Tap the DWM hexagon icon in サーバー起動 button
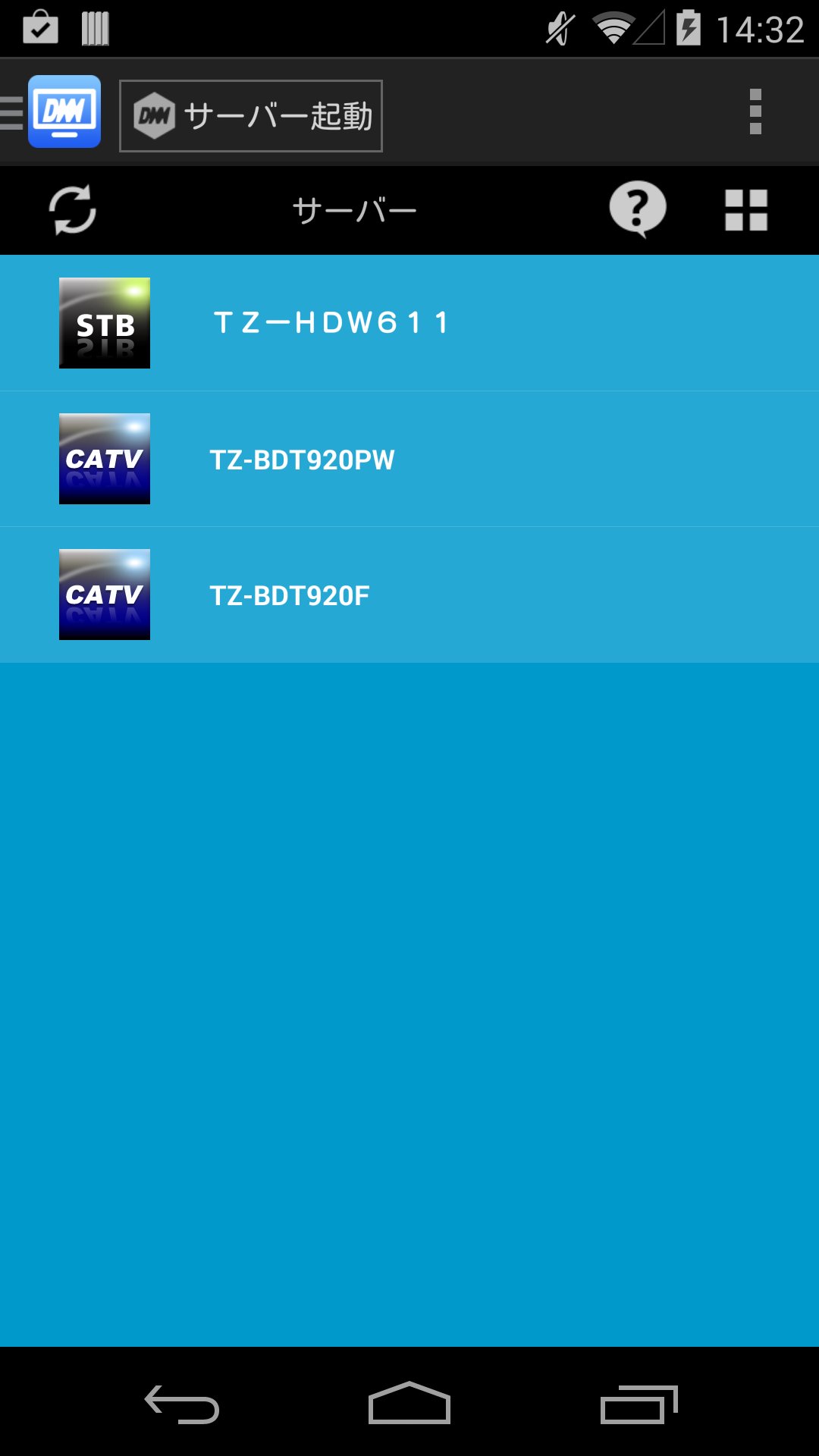 pos(155,115)
